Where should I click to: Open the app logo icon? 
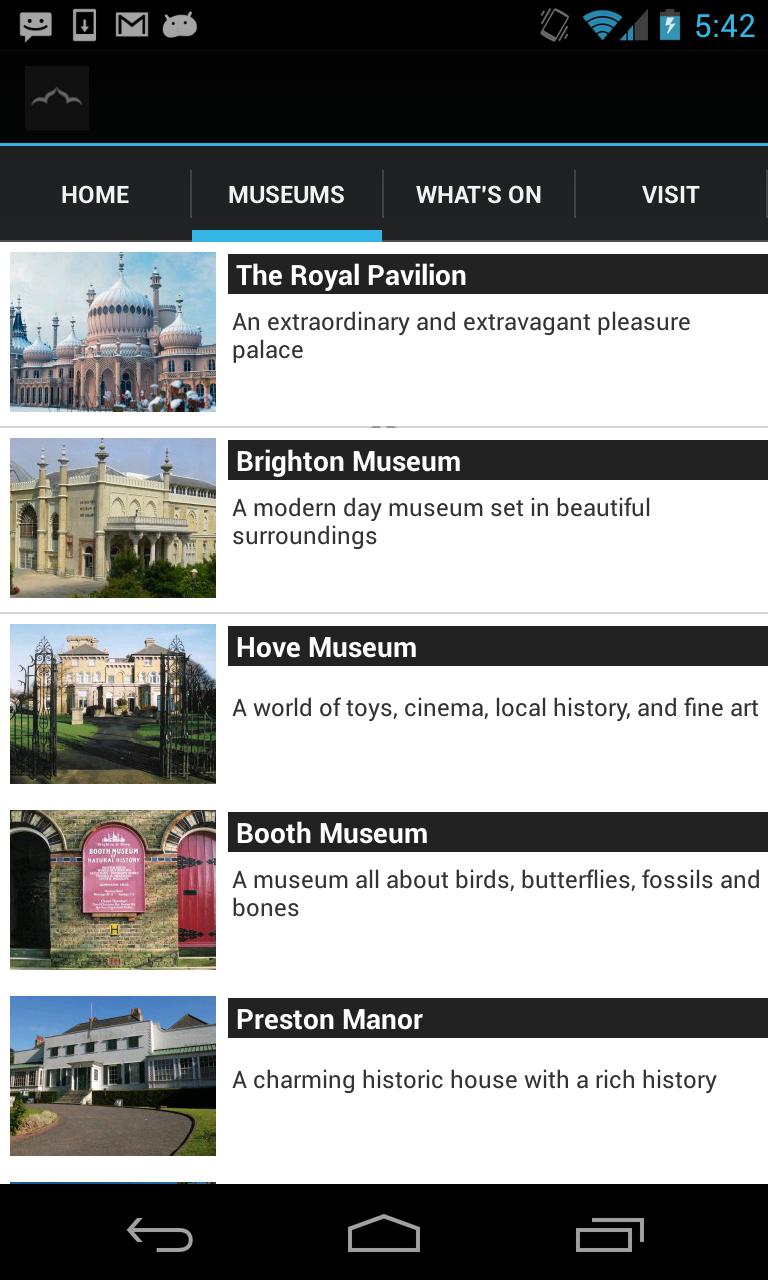(56, 97)
